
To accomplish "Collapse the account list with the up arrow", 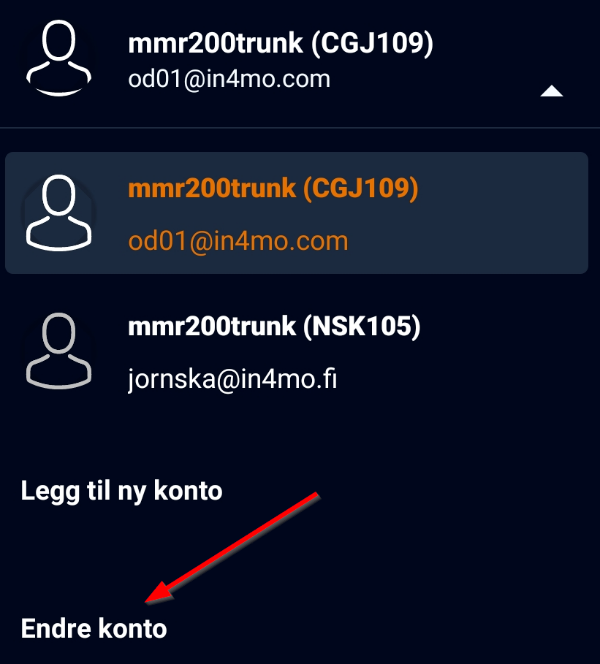I will click(551, 91).
